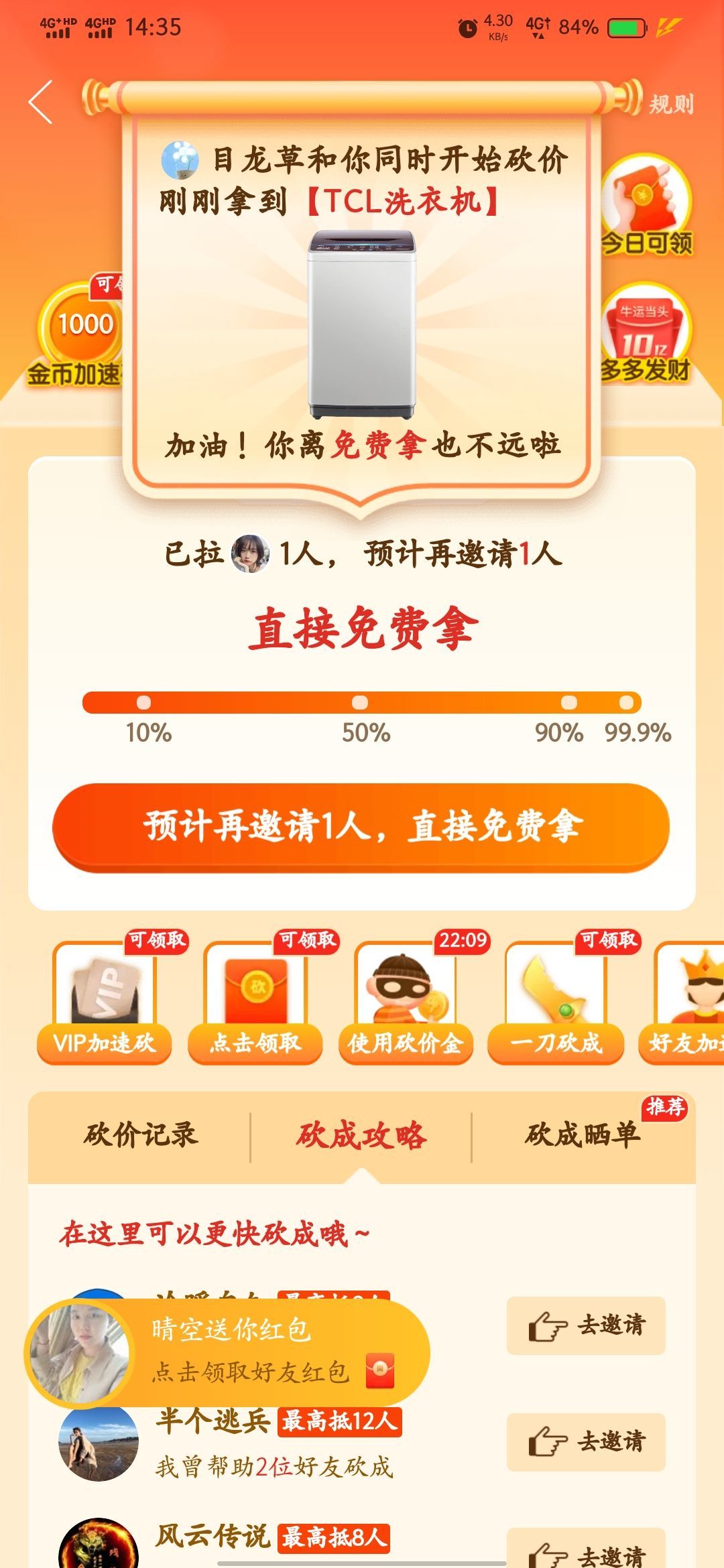Go back using the top-left arrow
This screenshot has width=724, height=1568.
[41, 103]
